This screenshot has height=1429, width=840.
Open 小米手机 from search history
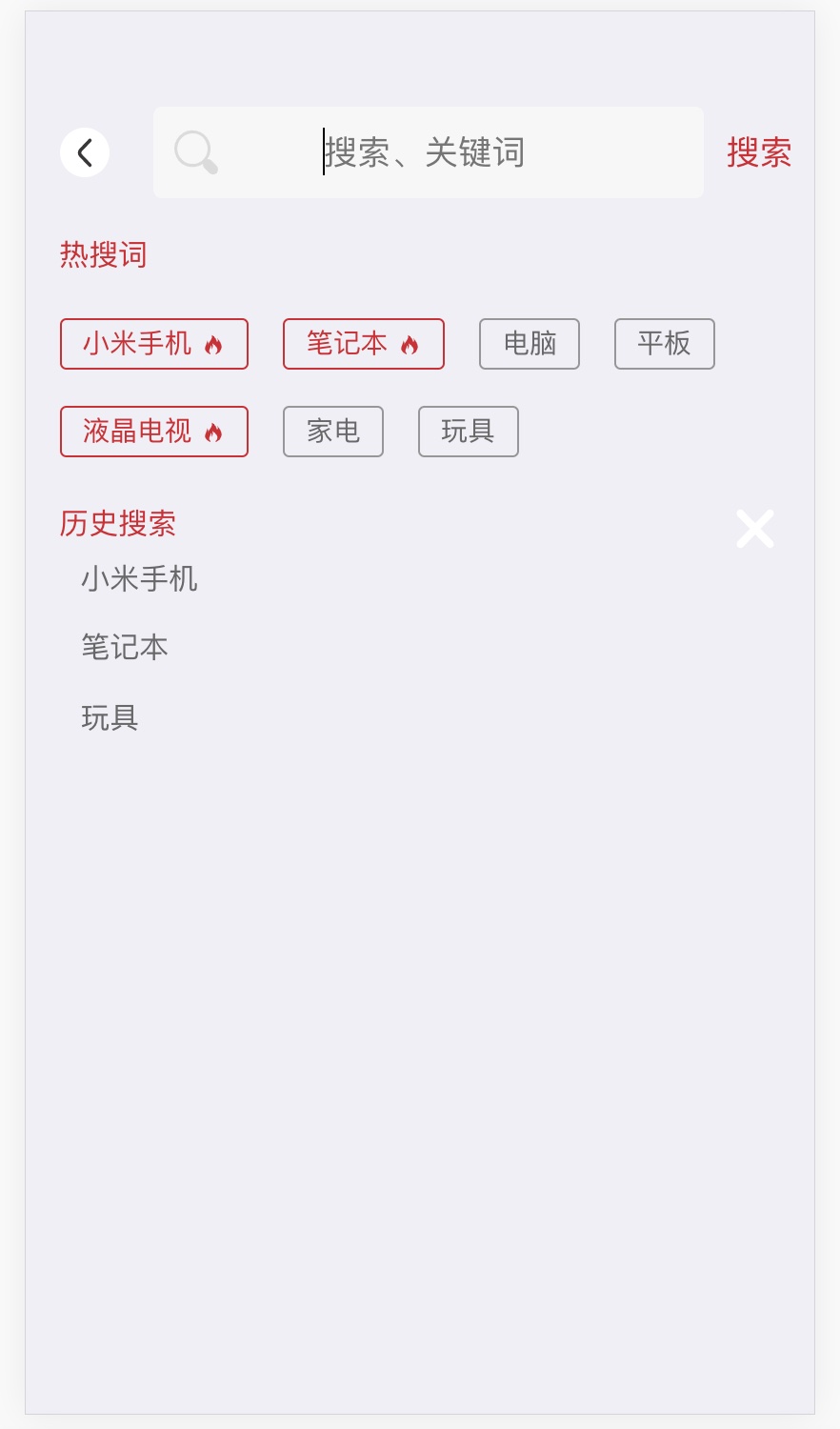[x=139, y=579]
